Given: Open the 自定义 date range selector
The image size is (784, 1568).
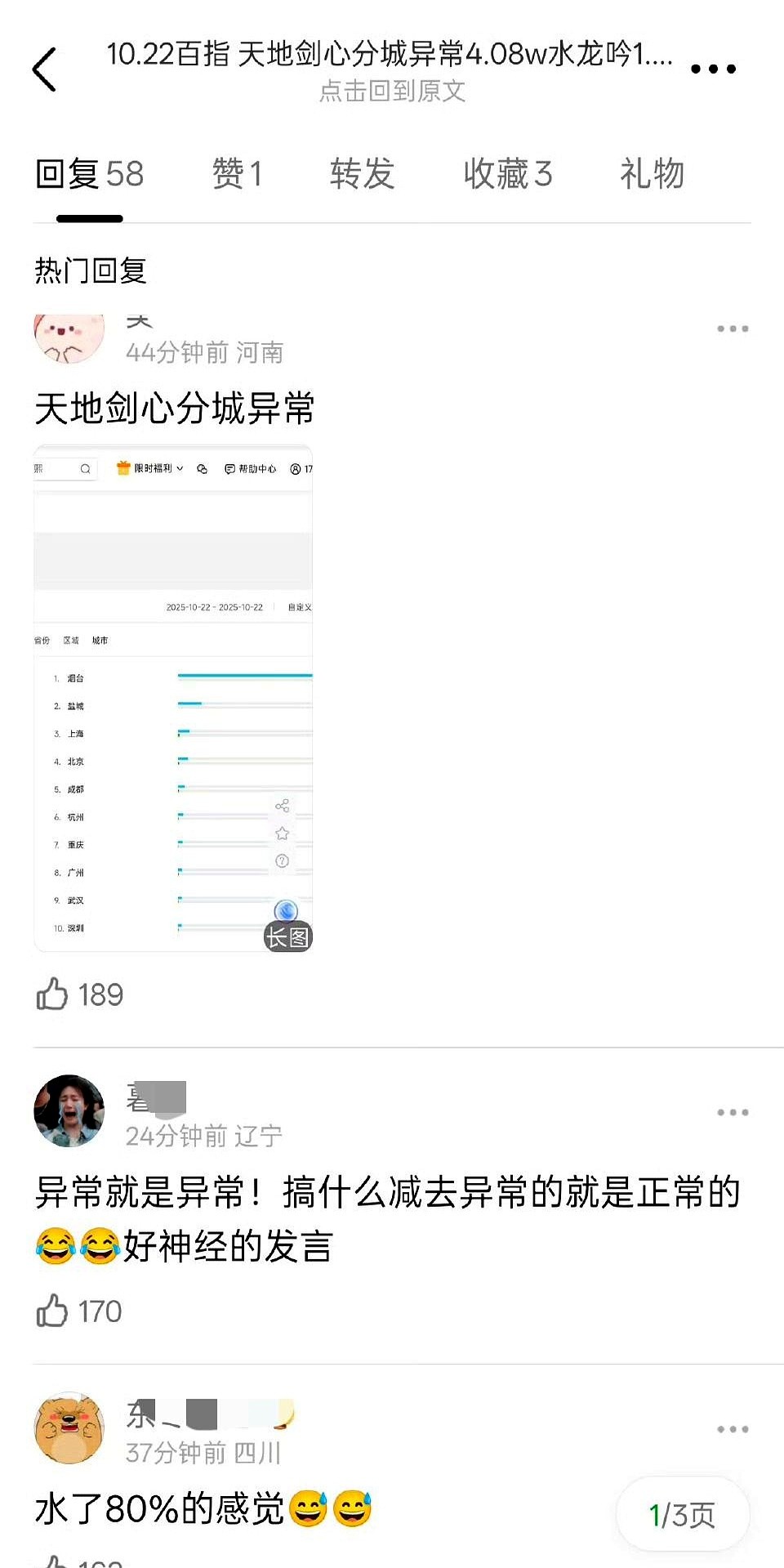Looking at the screenshot, I should pos(299,606).
